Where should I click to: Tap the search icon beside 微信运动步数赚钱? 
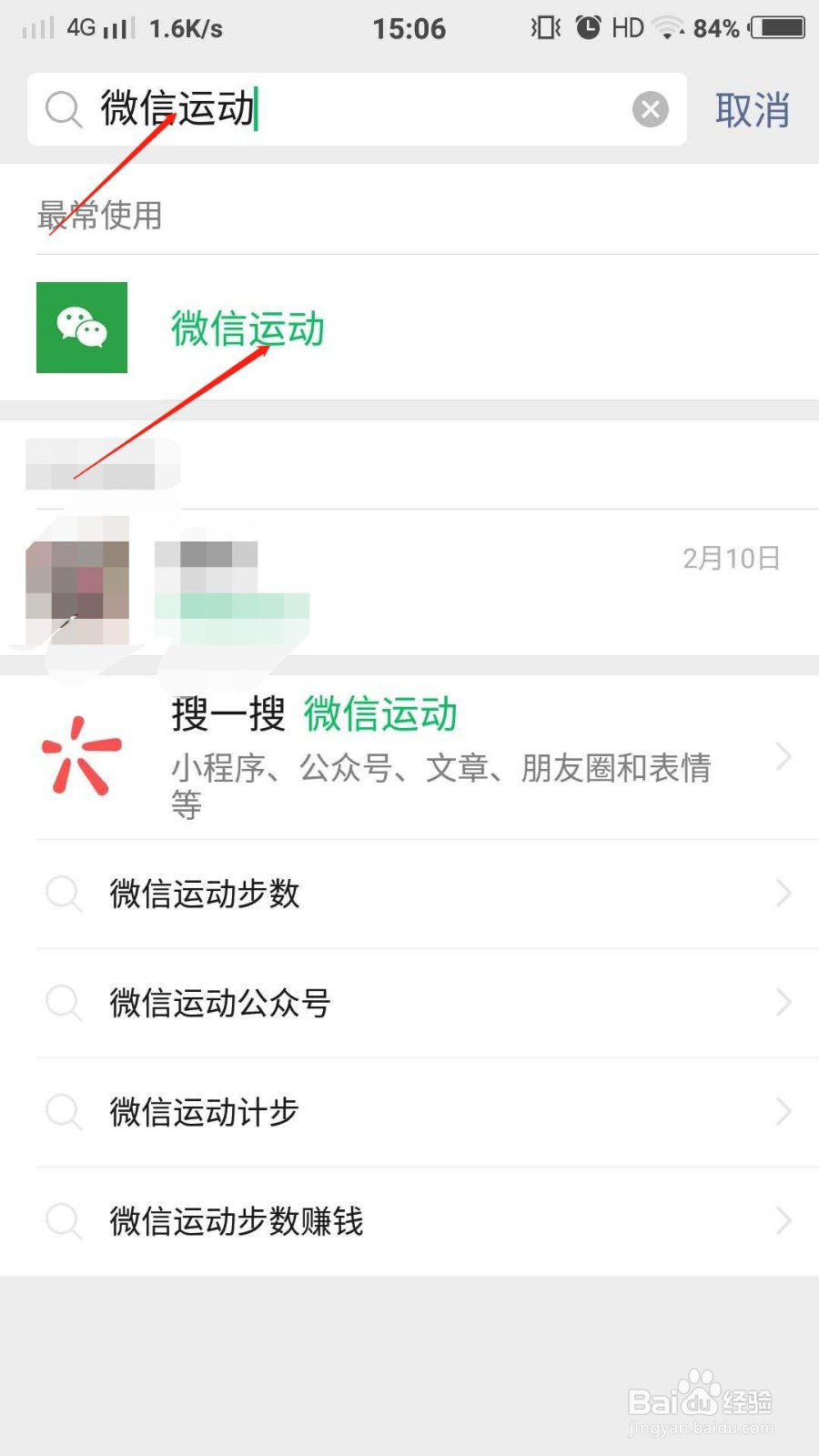tap(62, 1221)
